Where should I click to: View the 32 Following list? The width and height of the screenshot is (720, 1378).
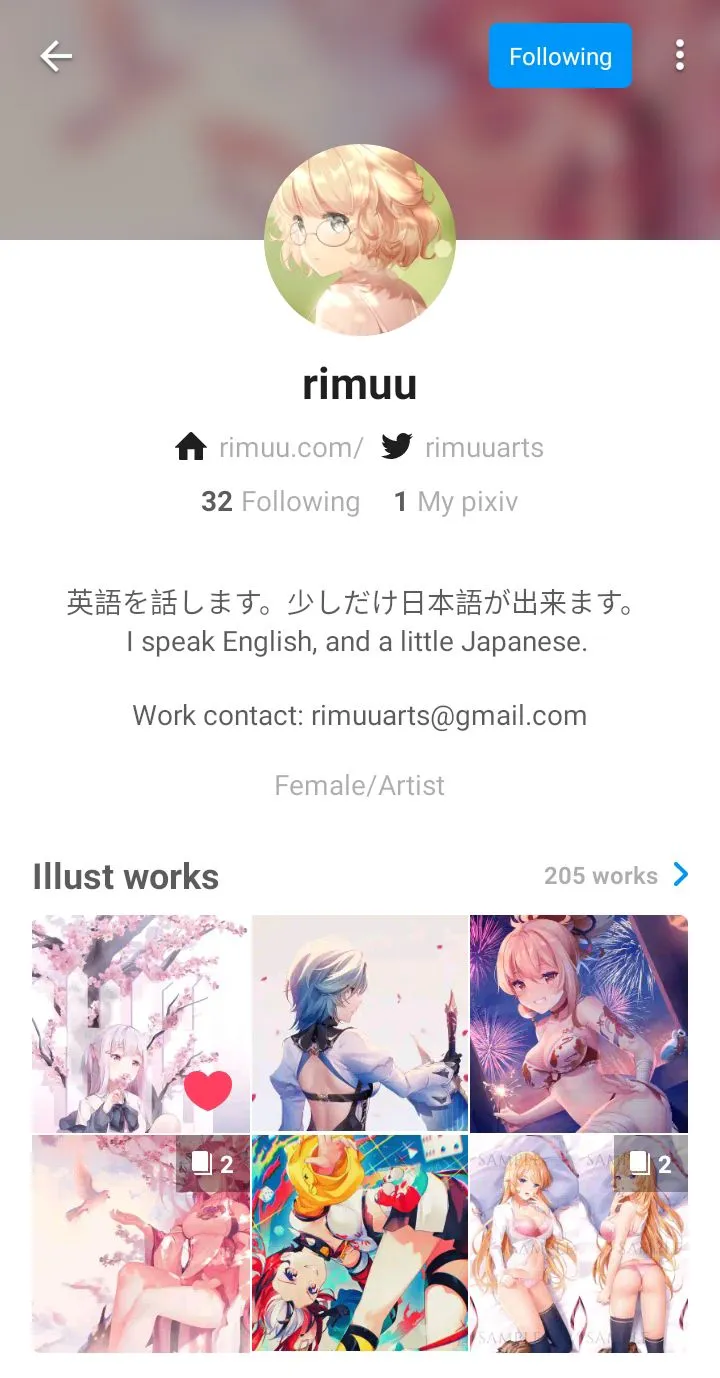280,501
